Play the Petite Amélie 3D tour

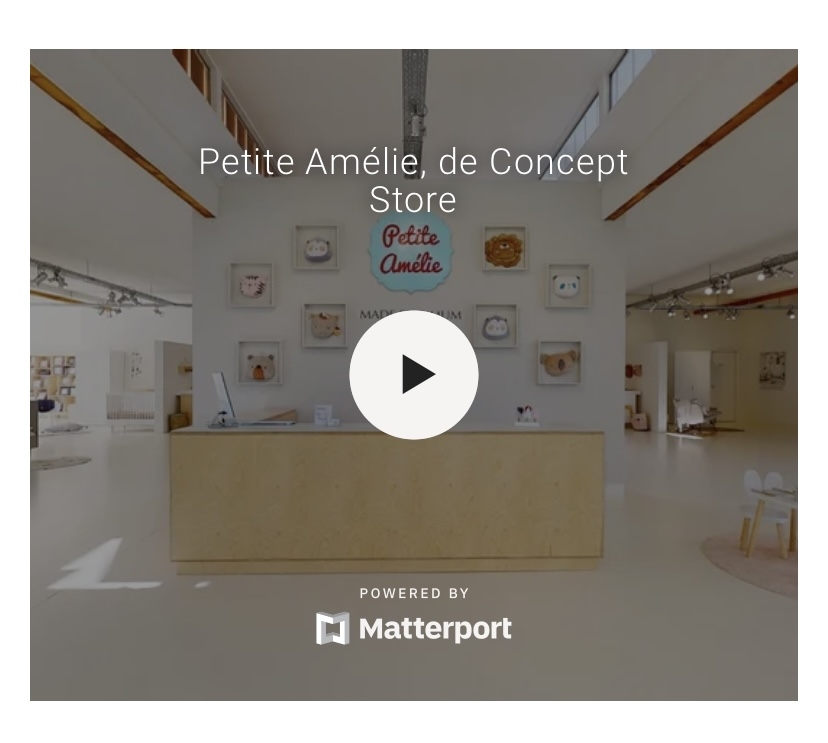414,375
